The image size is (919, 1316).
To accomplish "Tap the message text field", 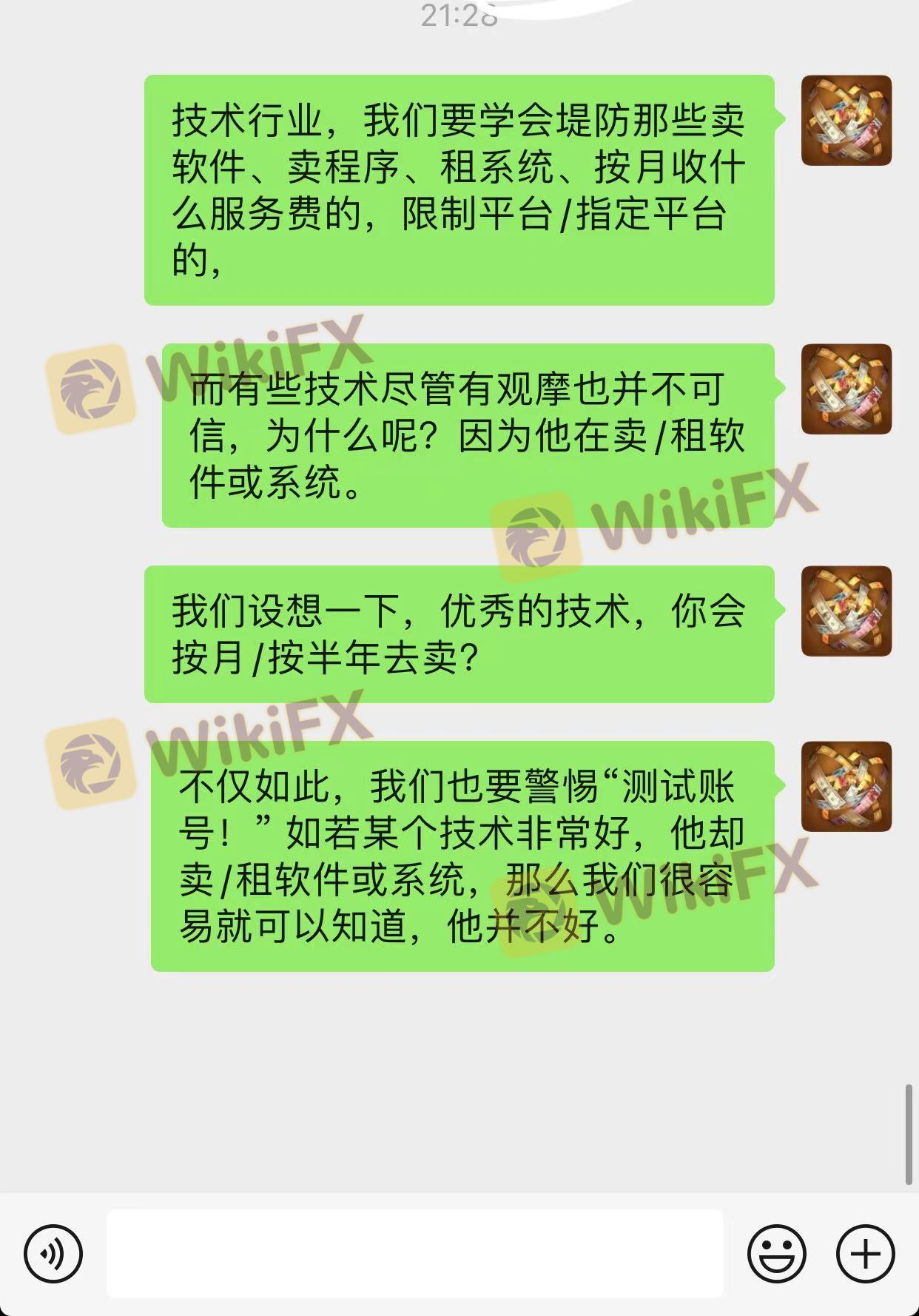I will click(414, 1253).
